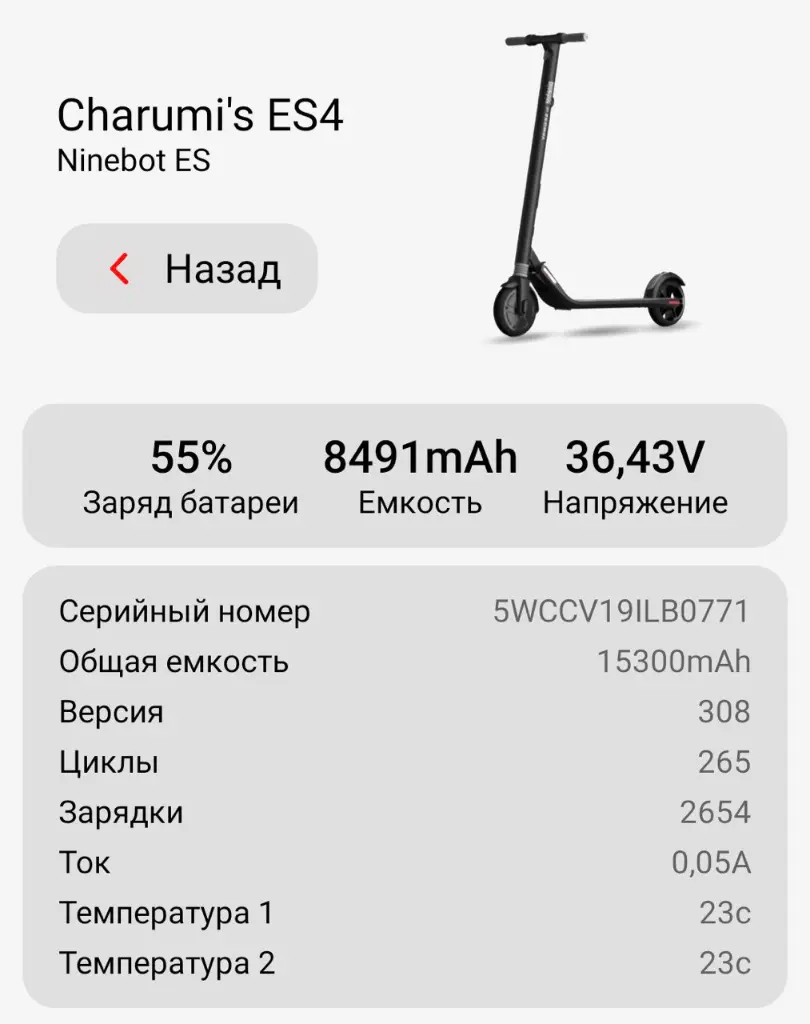
Task: Tap the Назад back button
Action: [x=187, y=269]
